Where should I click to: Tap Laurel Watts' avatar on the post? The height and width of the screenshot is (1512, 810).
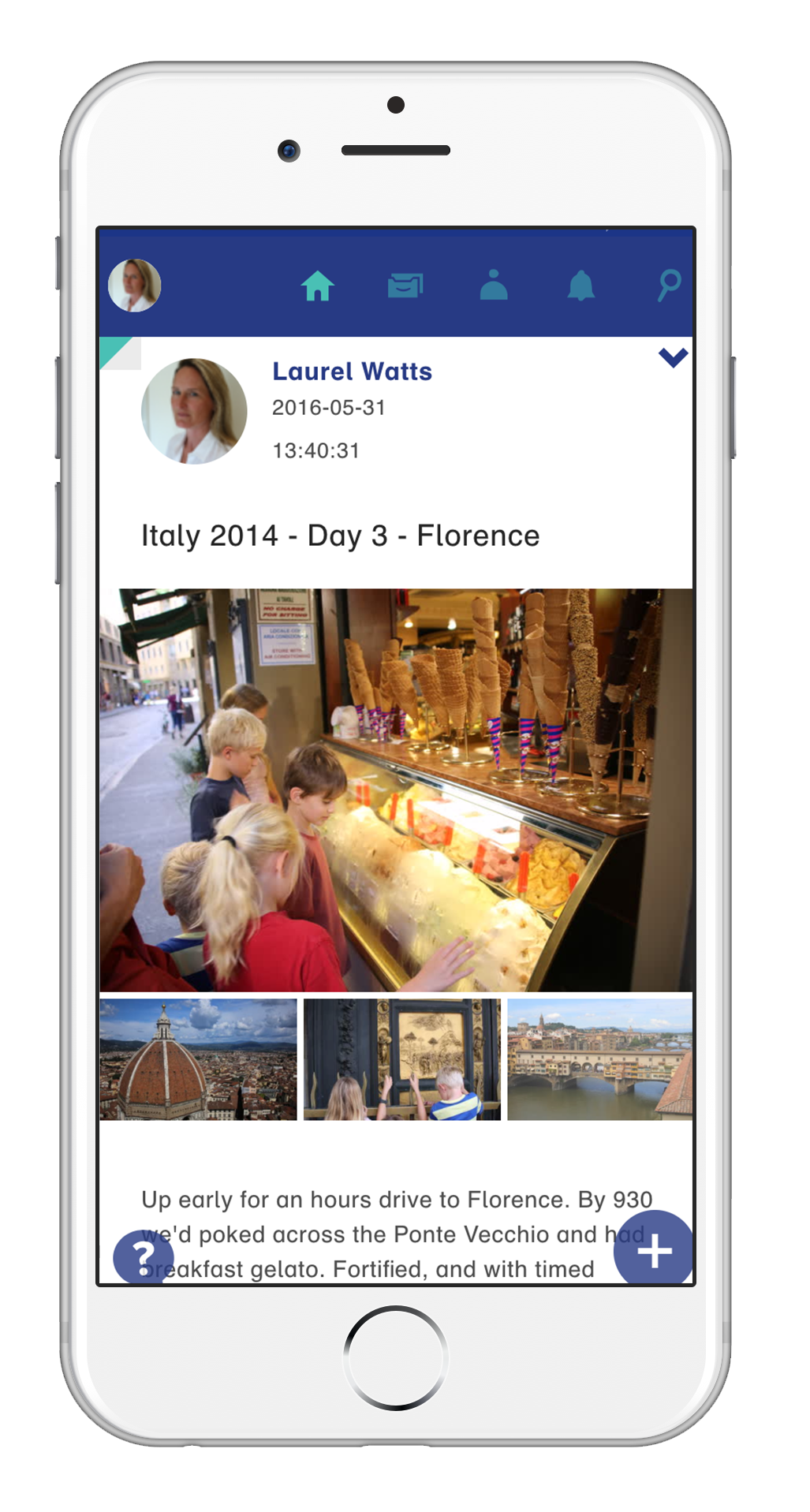tap(194, 411)
